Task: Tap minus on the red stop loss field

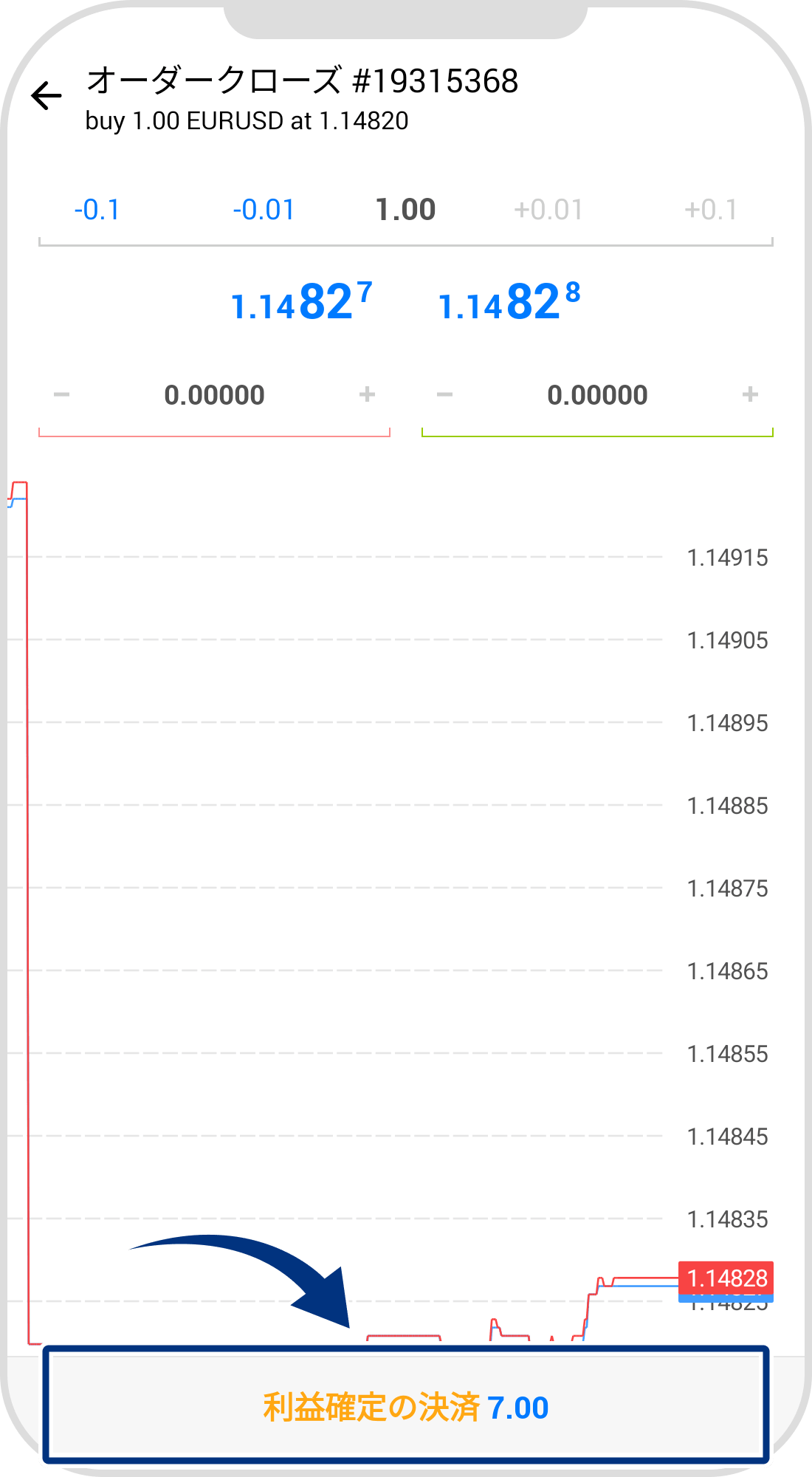Action: [62, 395]
